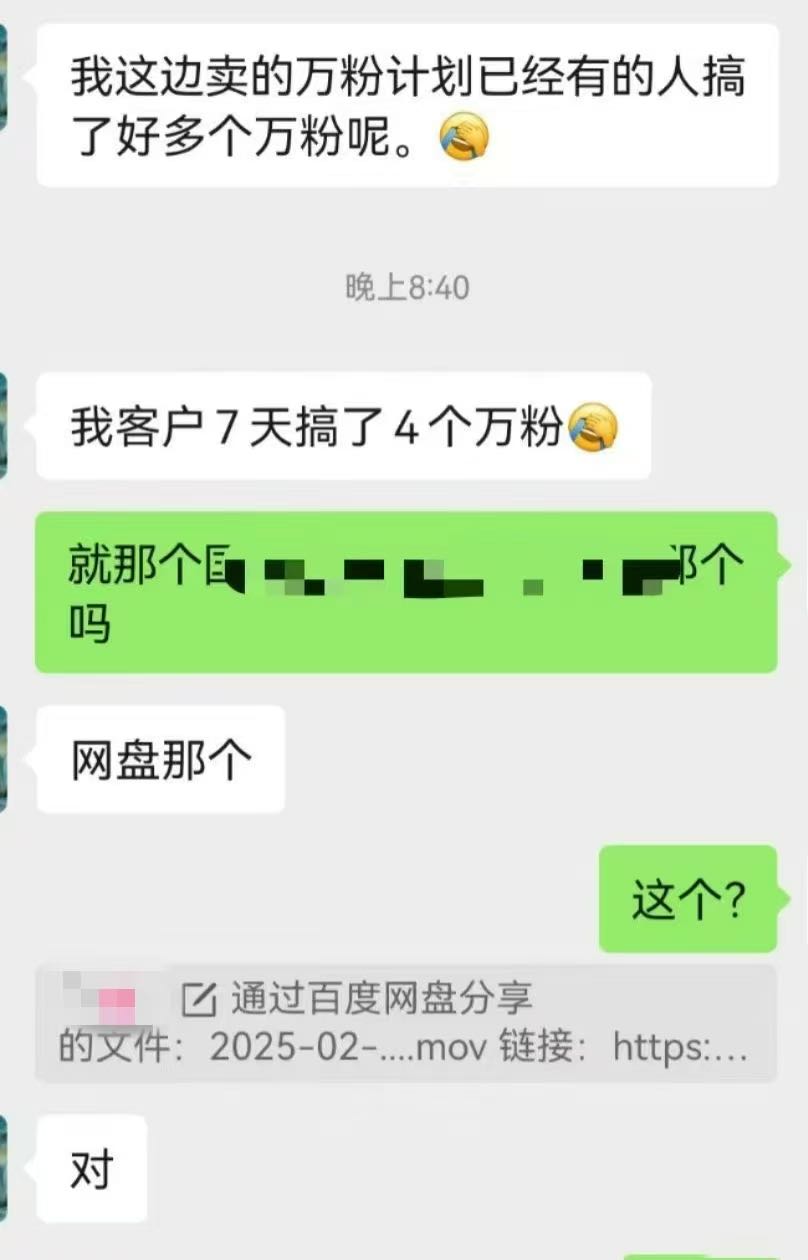Open sender's avatar beside 网盘那个
808x1260 pixels.
pyautogui.click(x=4, y=758)
